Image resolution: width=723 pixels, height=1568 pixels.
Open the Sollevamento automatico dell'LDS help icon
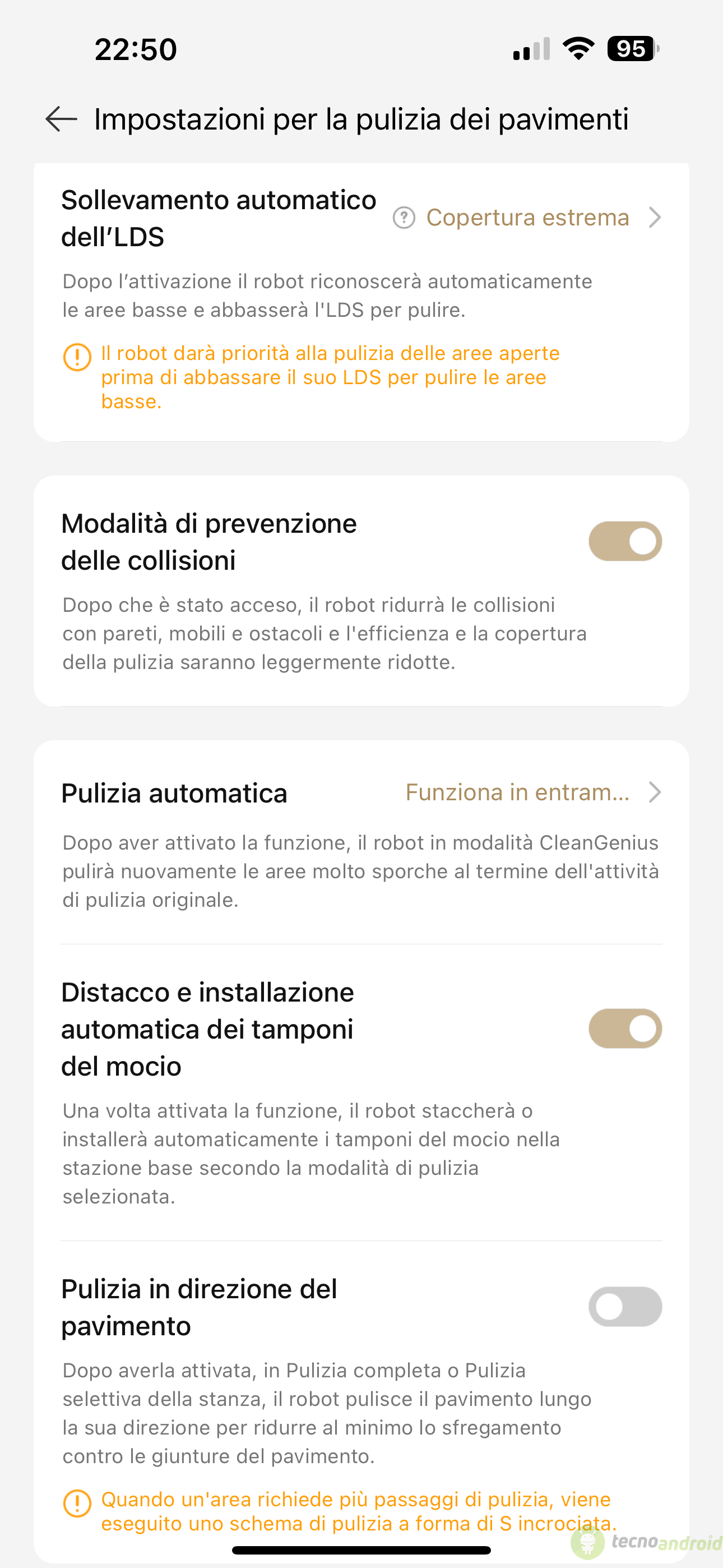tap(404, 217)
